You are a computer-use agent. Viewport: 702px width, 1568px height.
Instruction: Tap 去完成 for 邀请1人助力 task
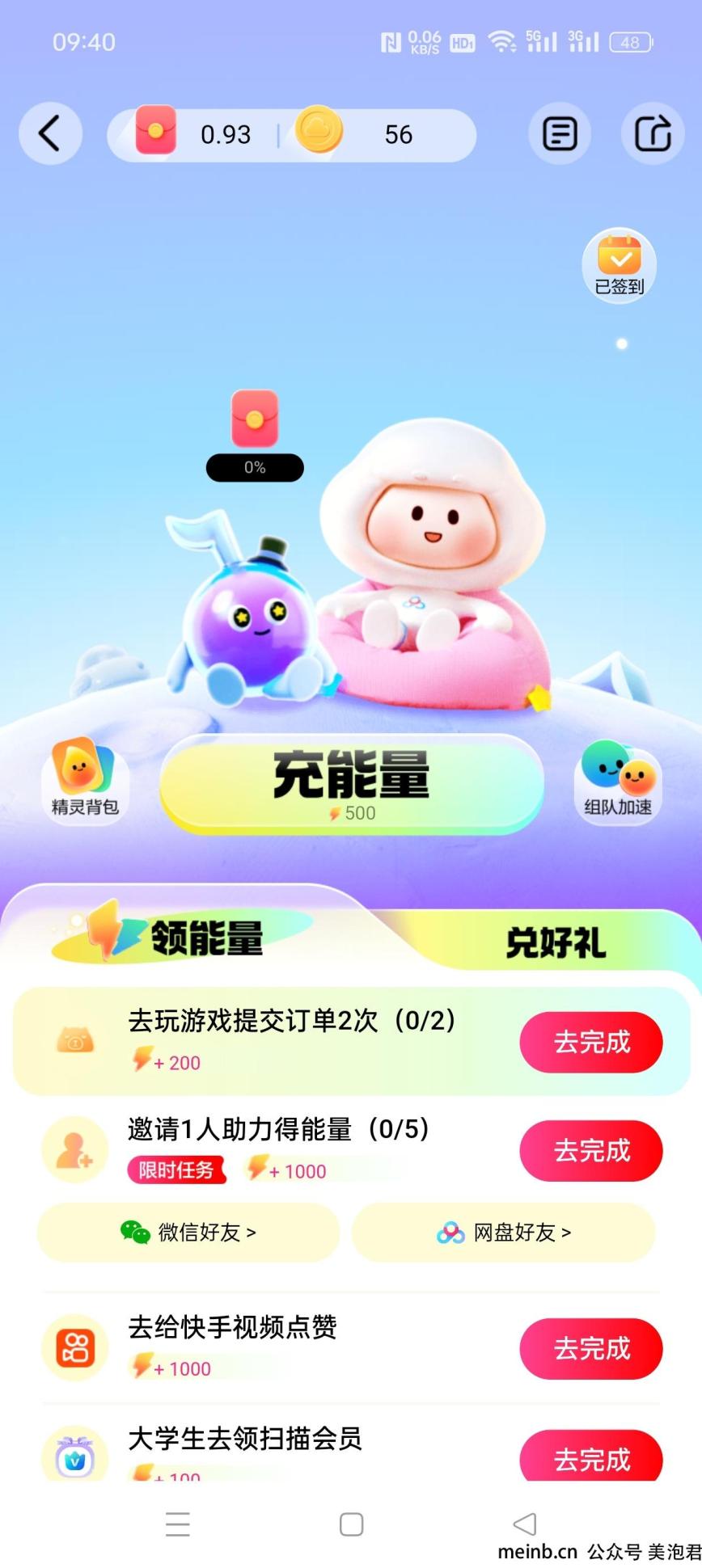coord(591,1150)
